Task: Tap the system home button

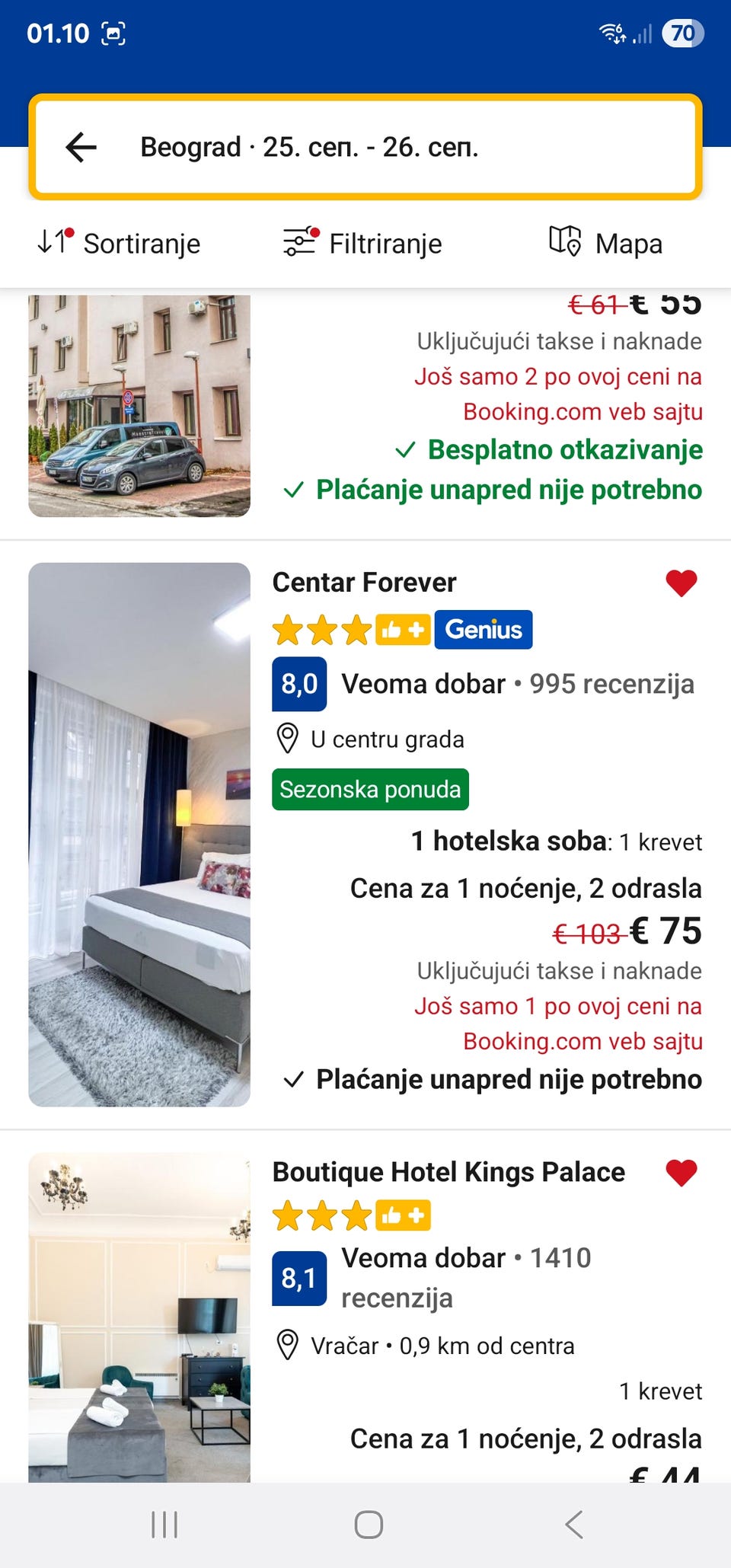Action: 369,1525
